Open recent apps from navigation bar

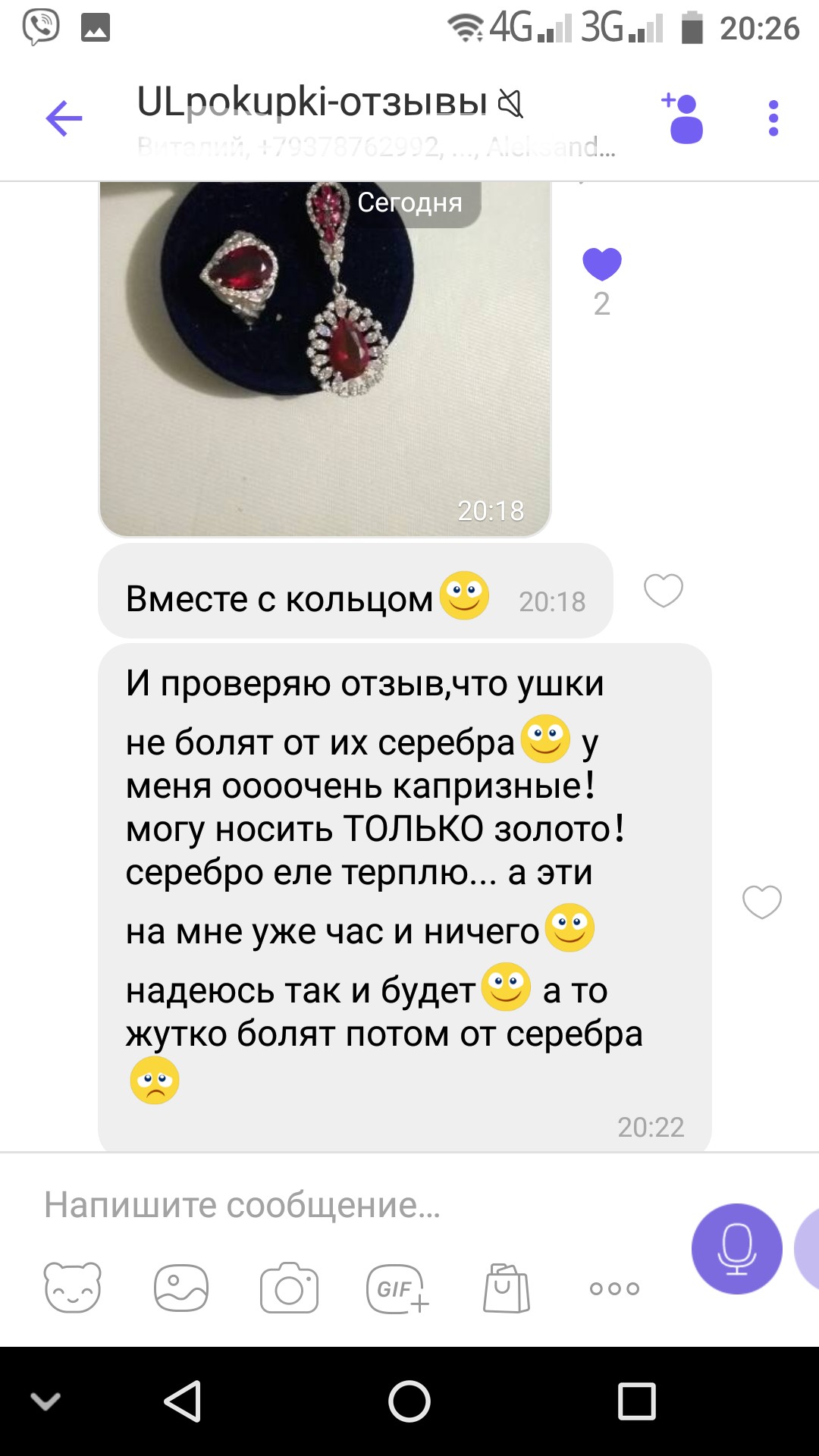point(636,1401)
